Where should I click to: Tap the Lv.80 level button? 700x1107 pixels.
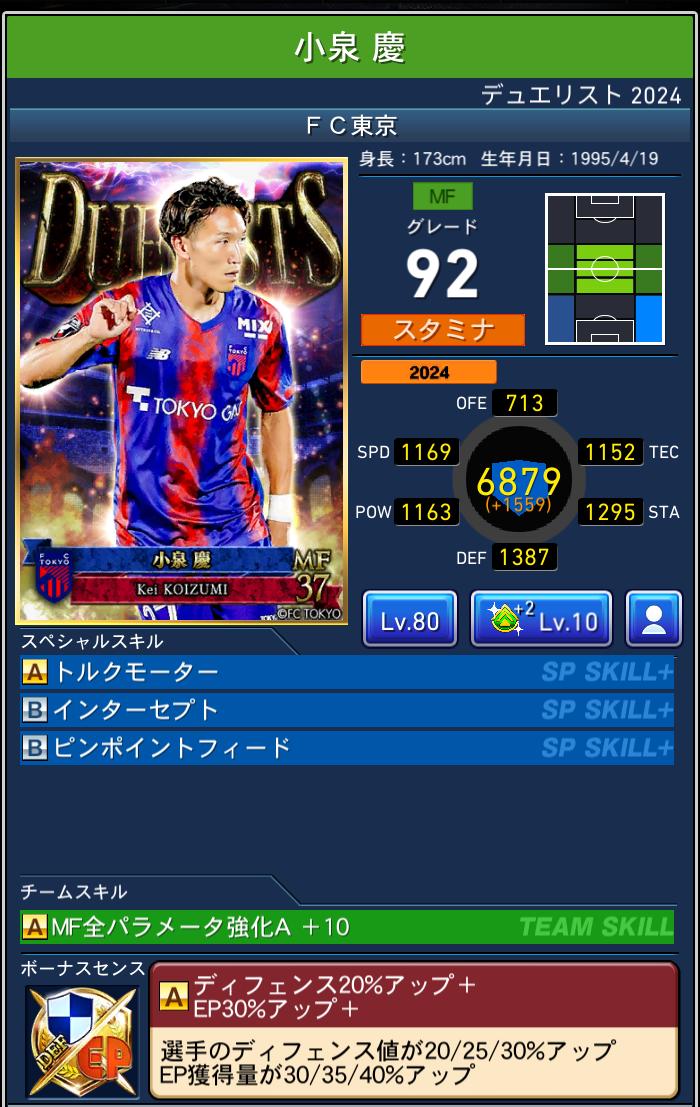pyautogui.click(x=410, y=620)
